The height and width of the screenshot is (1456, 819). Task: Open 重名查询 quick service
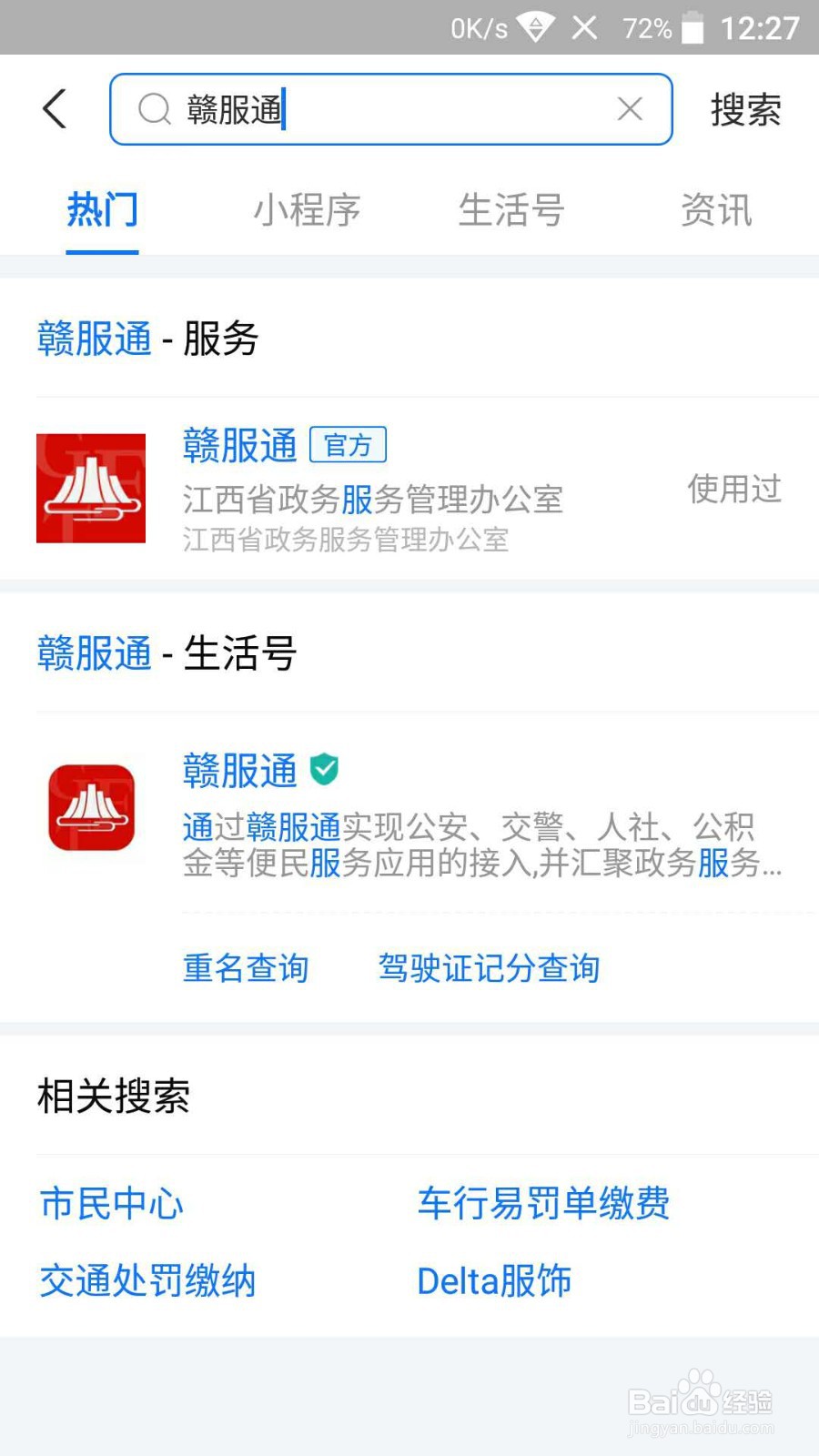(246, 968)
